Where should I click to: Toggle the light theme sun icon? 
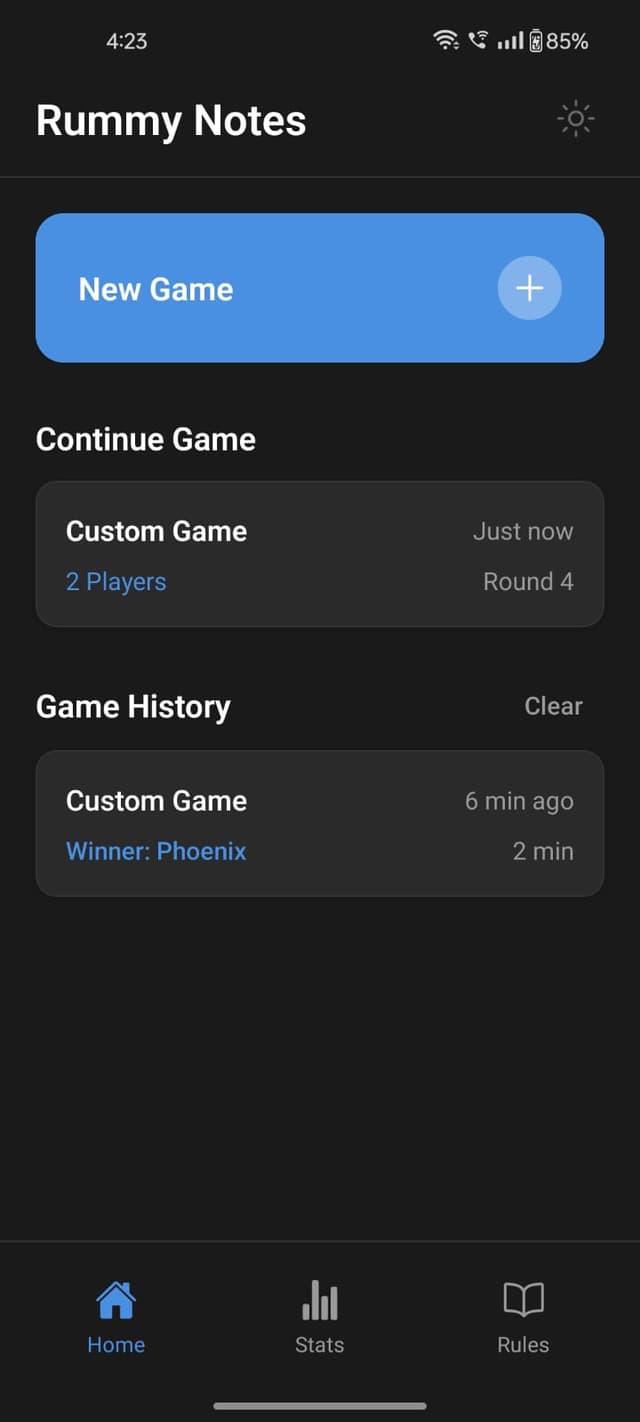click(575, 120)
